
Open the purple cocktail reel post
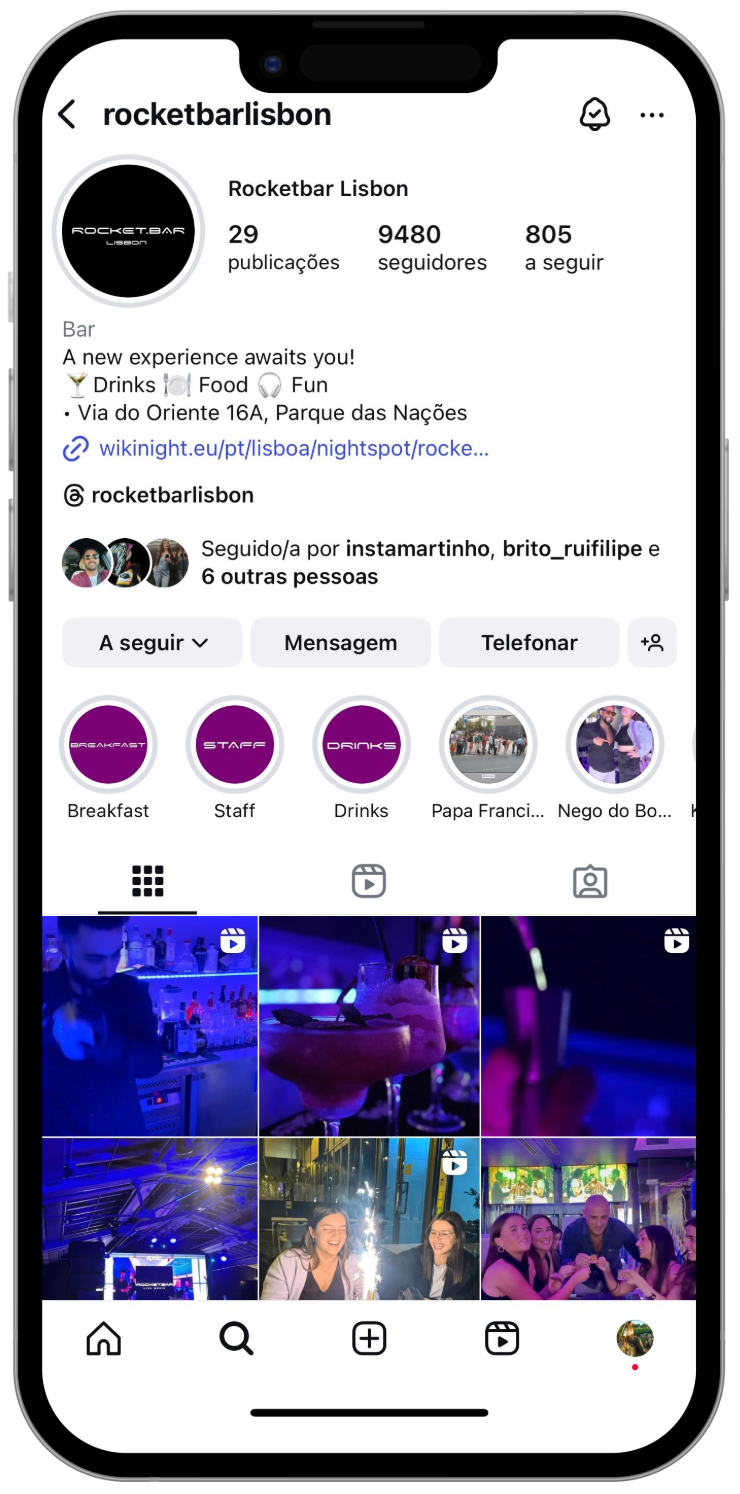point(369,1026)
